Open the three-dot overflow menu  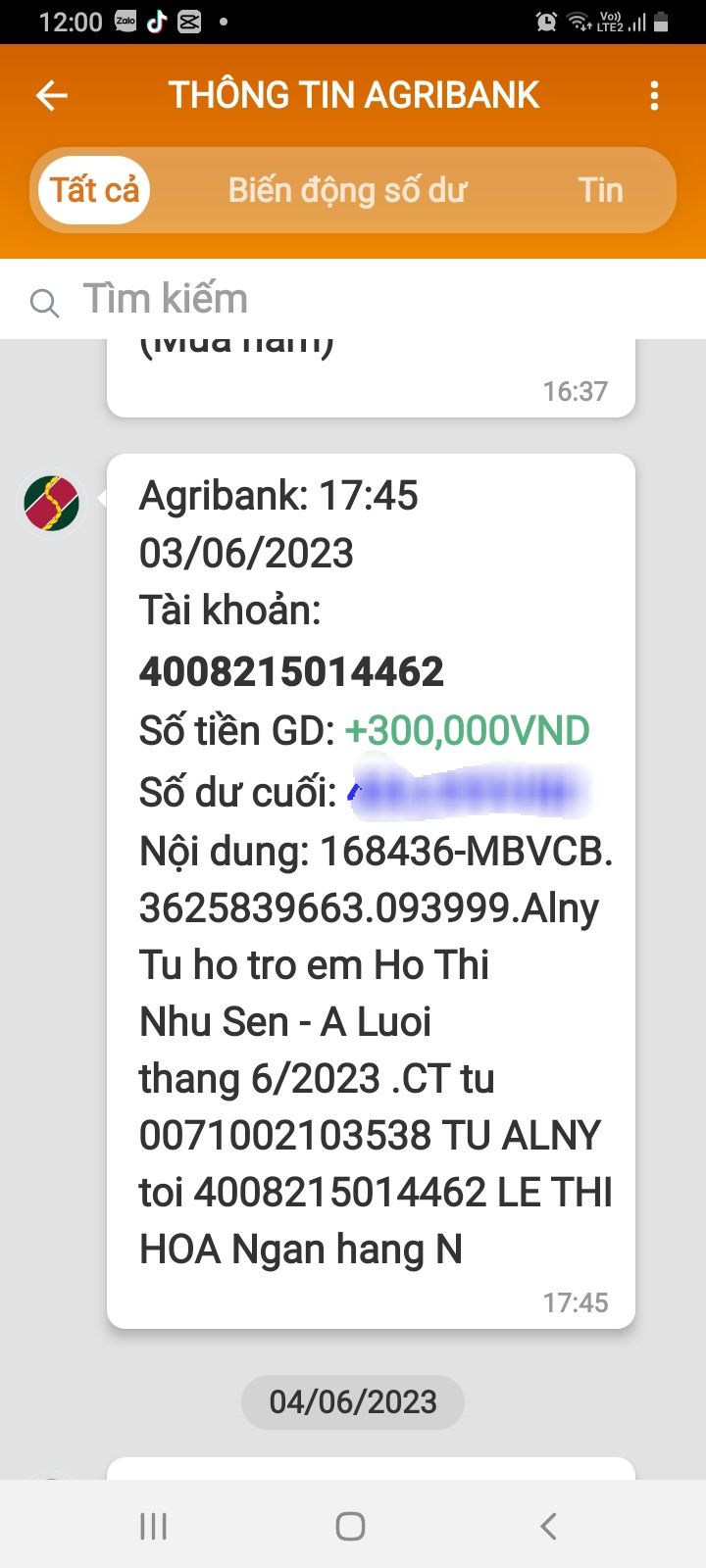point(654,95)
